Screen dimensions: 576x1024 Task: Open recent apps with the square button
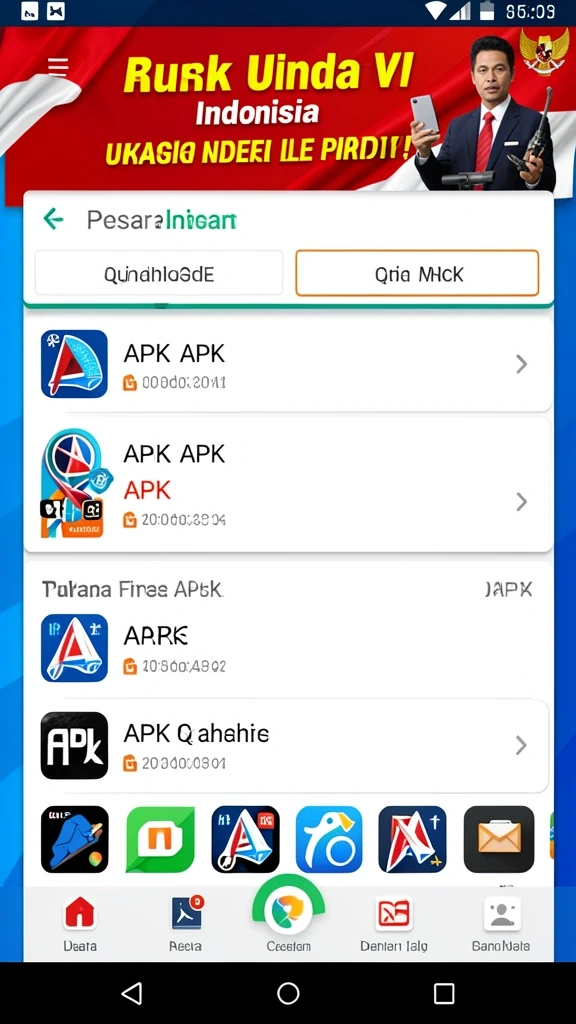click(444, 993)
